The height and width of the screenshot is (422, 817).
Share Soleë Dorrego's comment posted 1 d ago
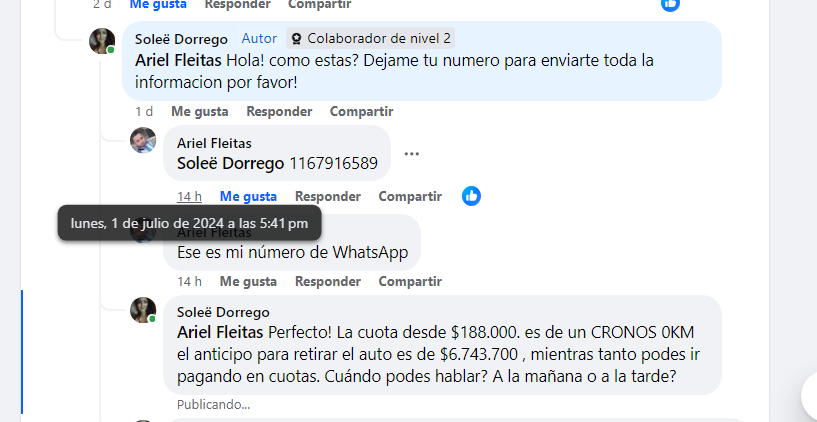[361, 111]
